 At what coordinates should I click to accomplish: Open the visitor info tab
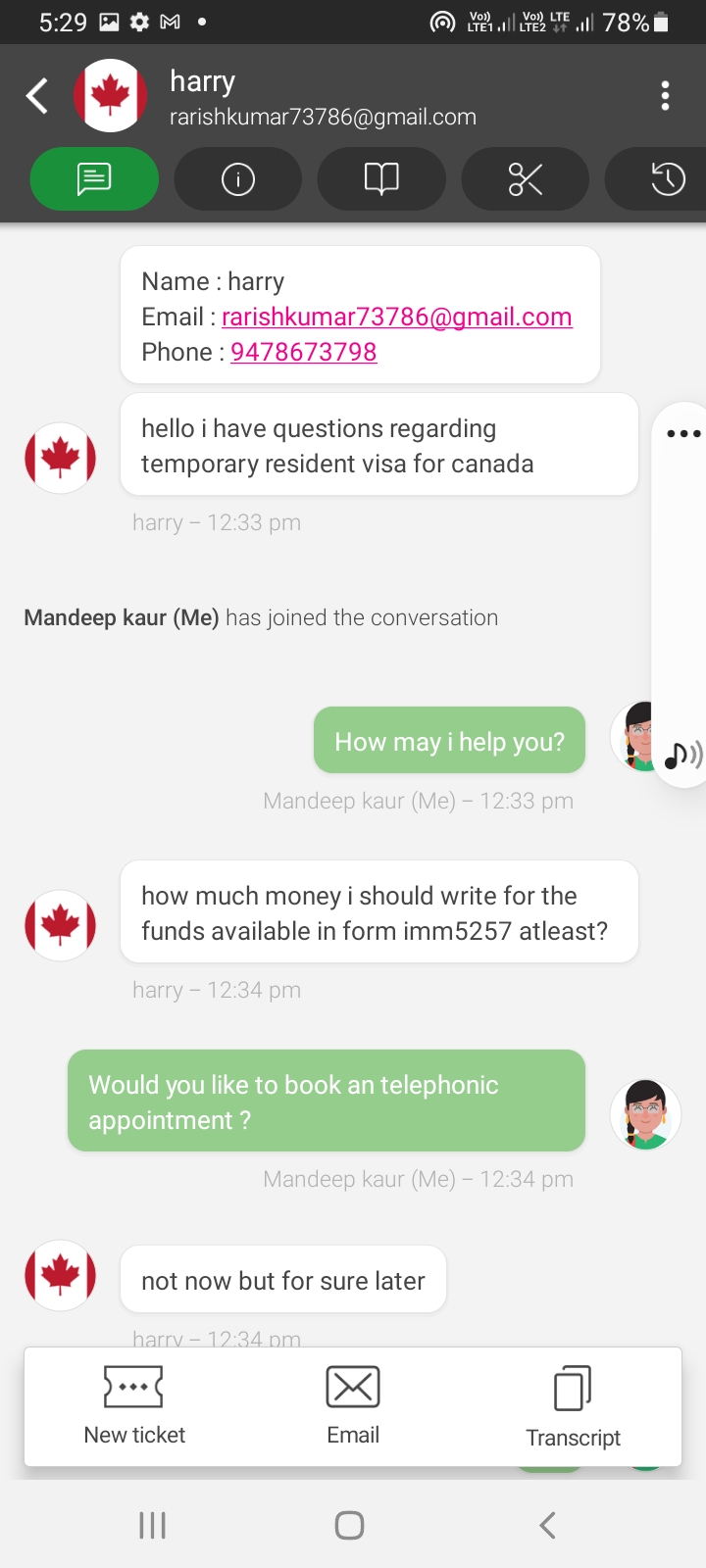(237, 178)
